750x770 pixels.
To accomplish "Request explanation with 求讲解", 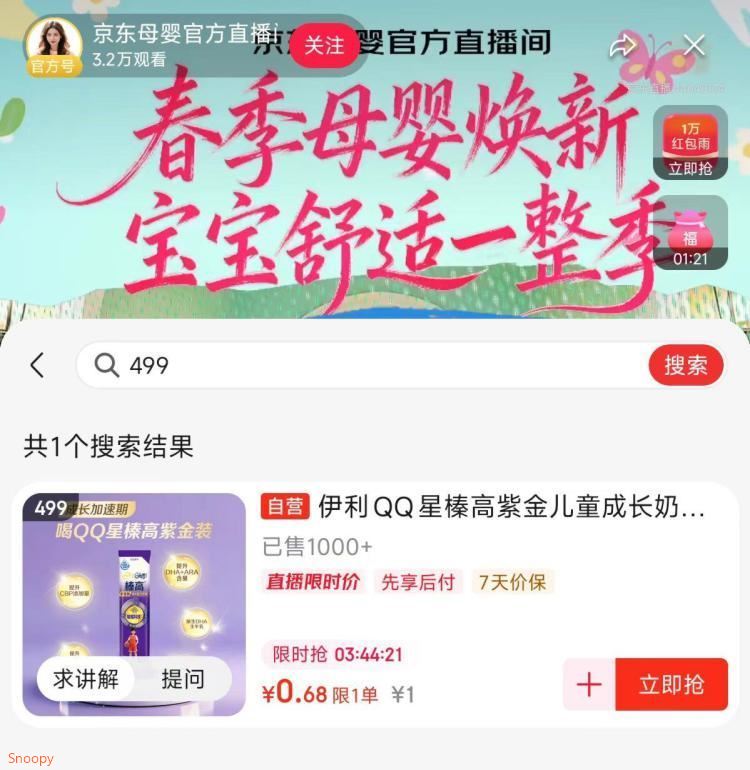I will pos(86,679).
